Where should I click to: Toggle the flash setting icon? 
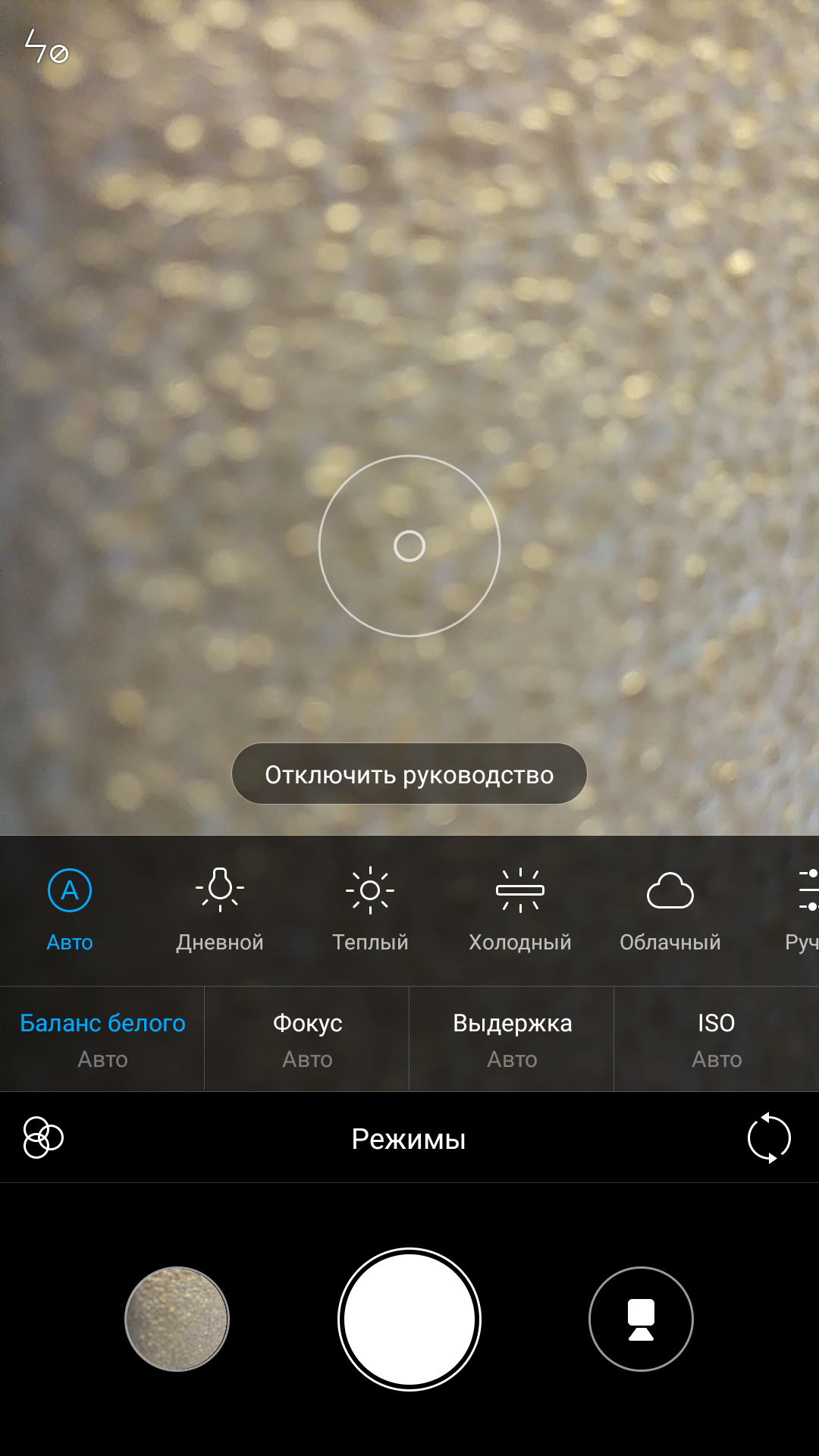coord(45,47)
